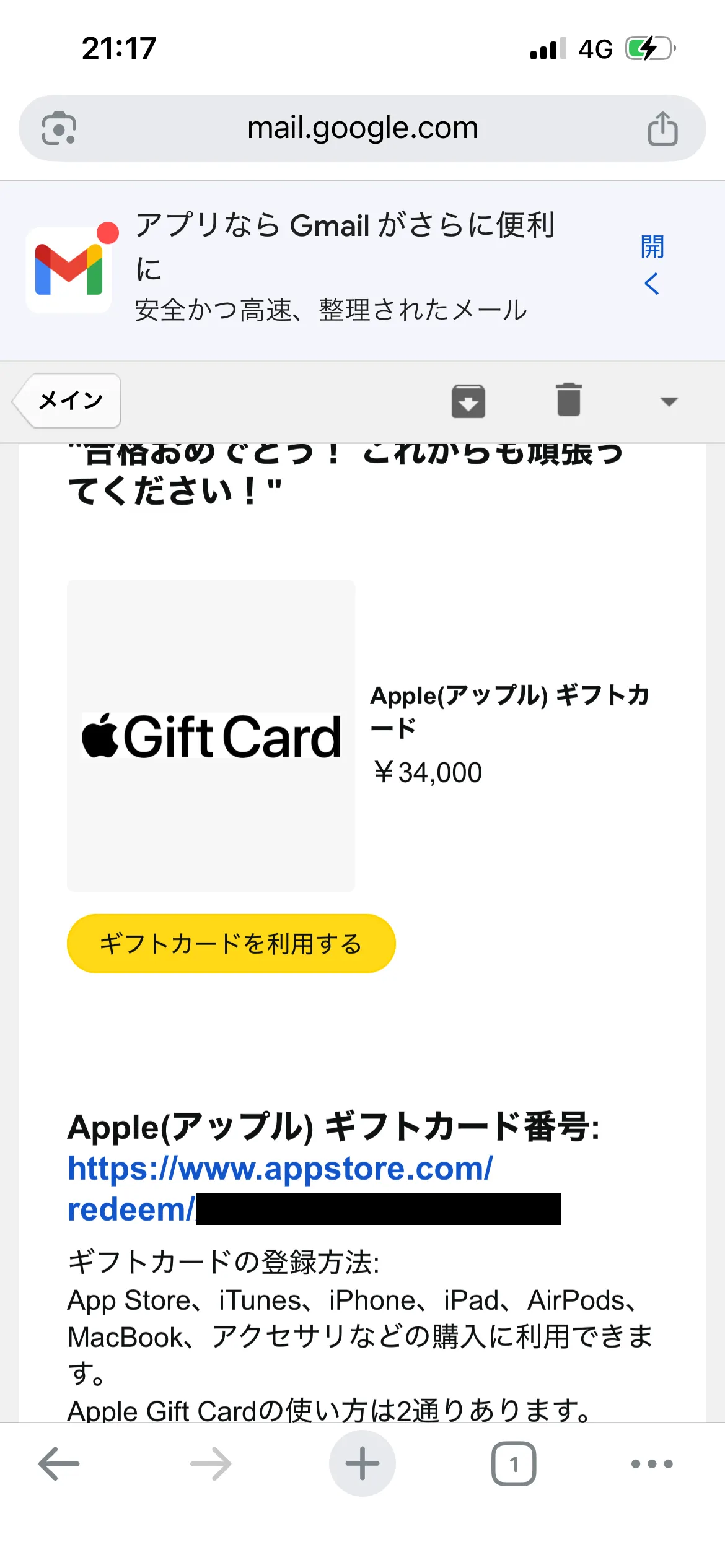The height and width of the screenshot is (1568, 725).
Task: Tap the mail.google.com address bar
Action: (x=362, y=128)
